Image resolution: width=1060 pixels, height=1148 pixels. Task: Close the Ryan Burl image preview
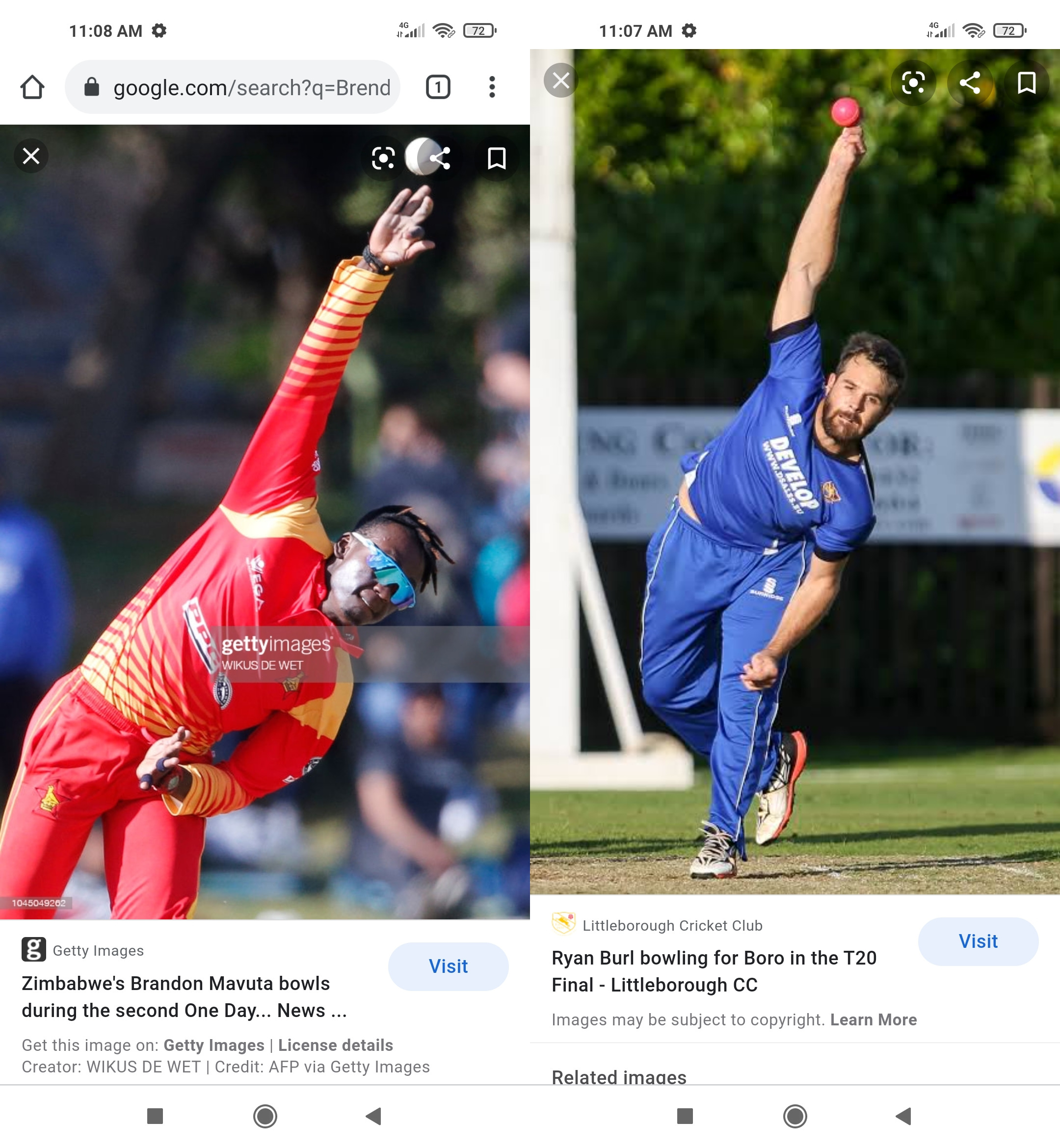[x=560, y=80]
